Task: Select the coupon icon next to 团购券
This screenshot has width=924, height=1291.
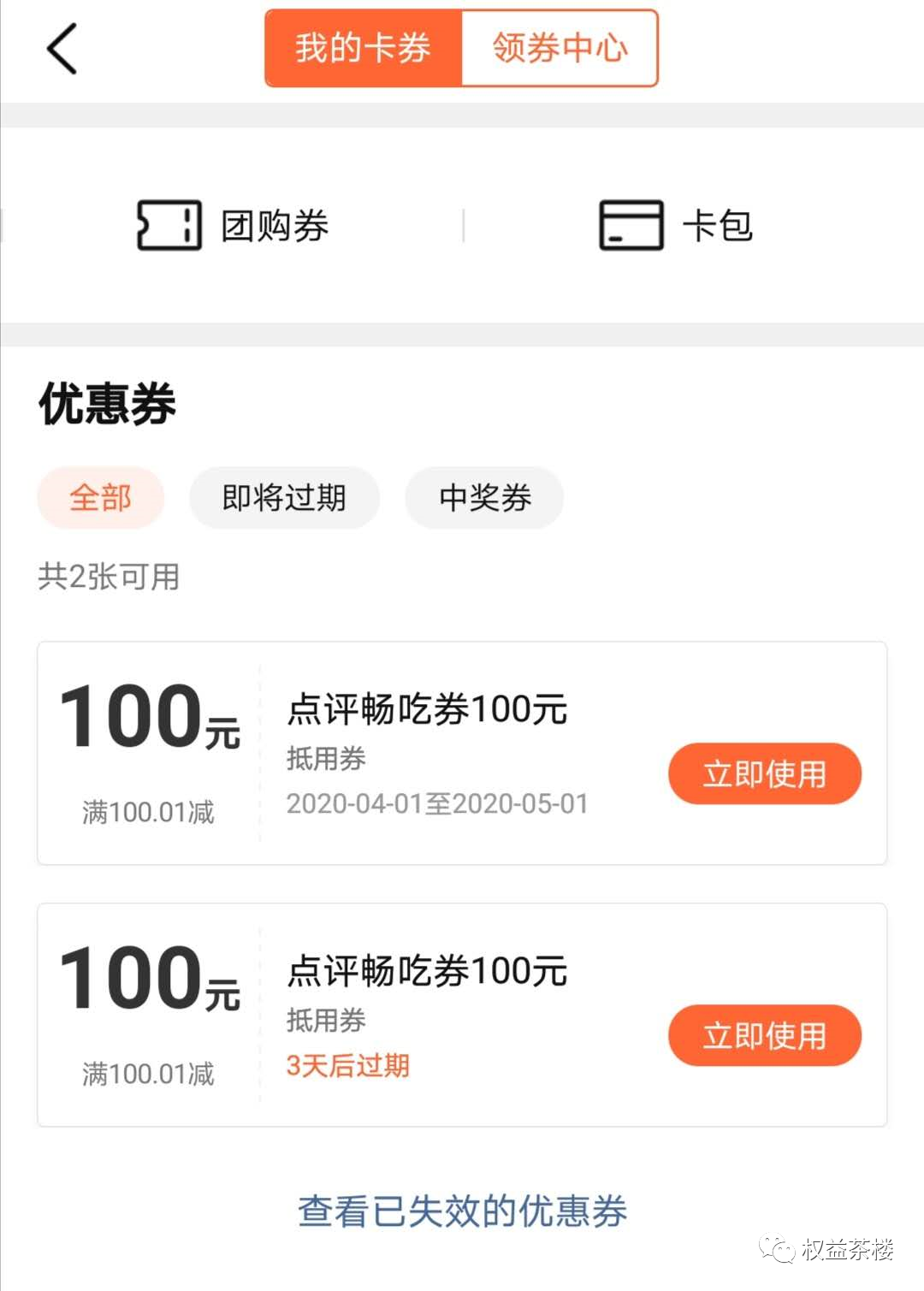Action: point(168,225)
